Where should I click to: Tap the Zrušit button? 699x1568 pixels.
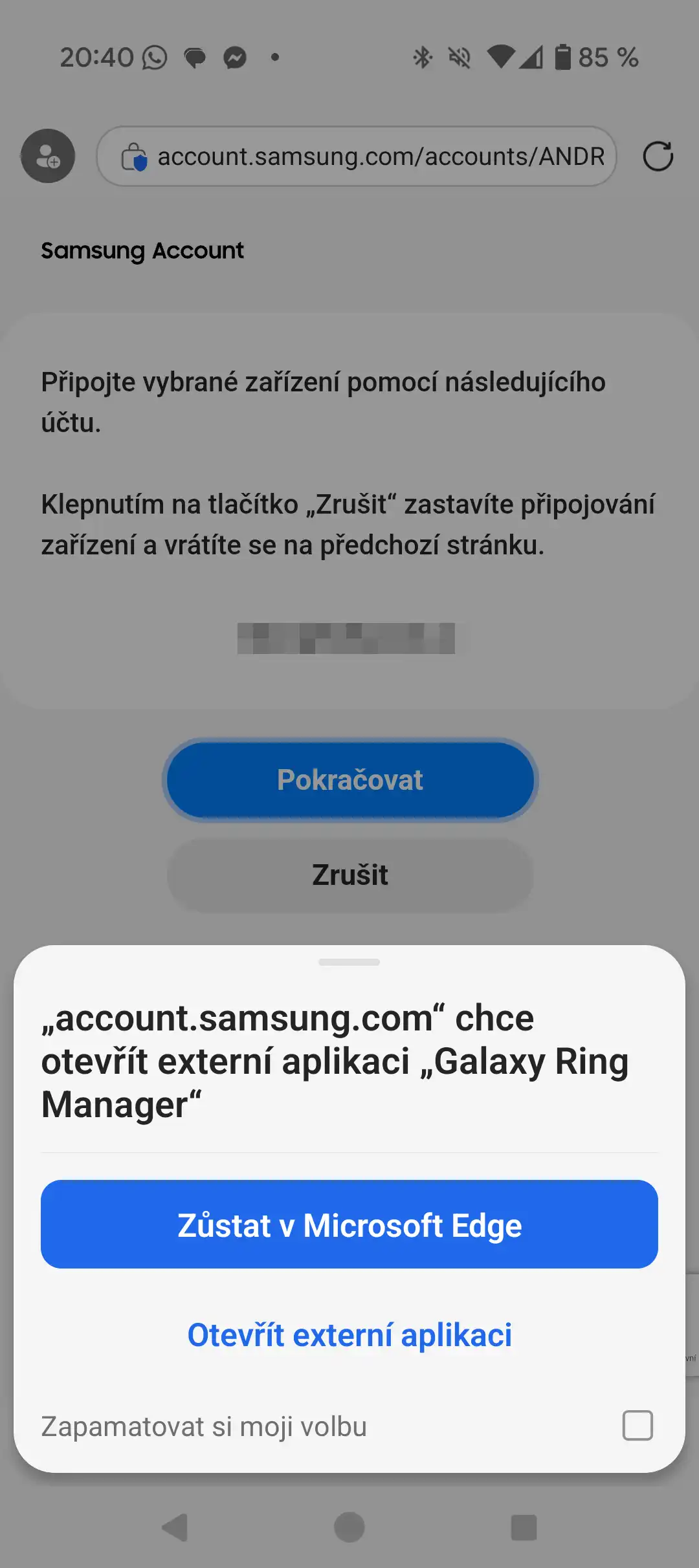(x=349, y=875)
